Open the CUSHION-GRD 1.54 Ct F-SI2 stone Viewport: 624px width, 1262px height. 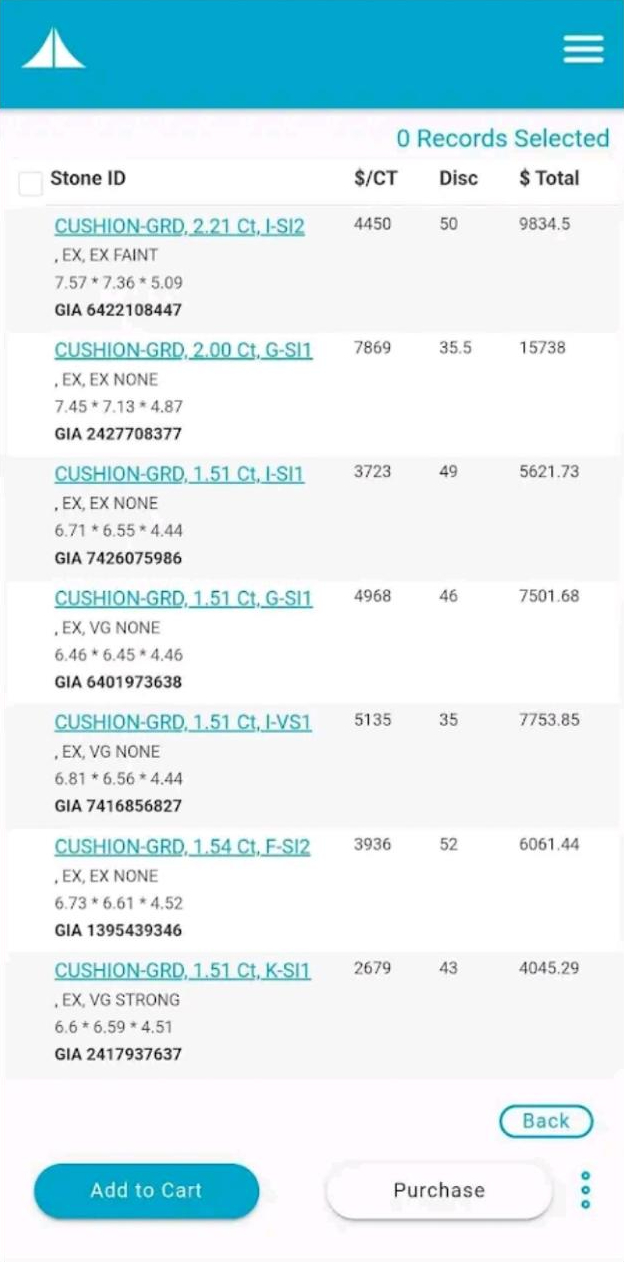click(183, 847)
